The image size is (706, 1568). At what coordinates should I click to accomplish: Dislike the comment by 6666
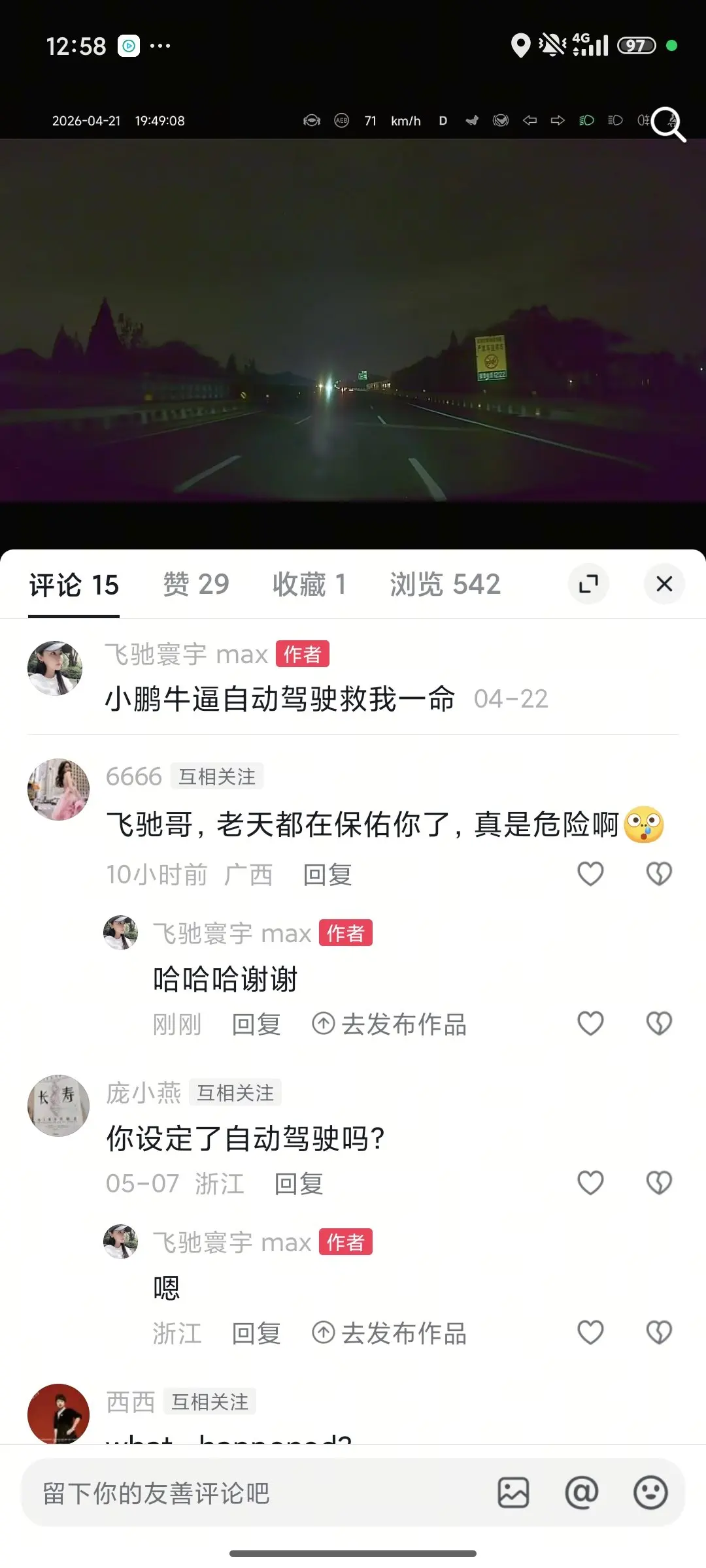(659, 874)
